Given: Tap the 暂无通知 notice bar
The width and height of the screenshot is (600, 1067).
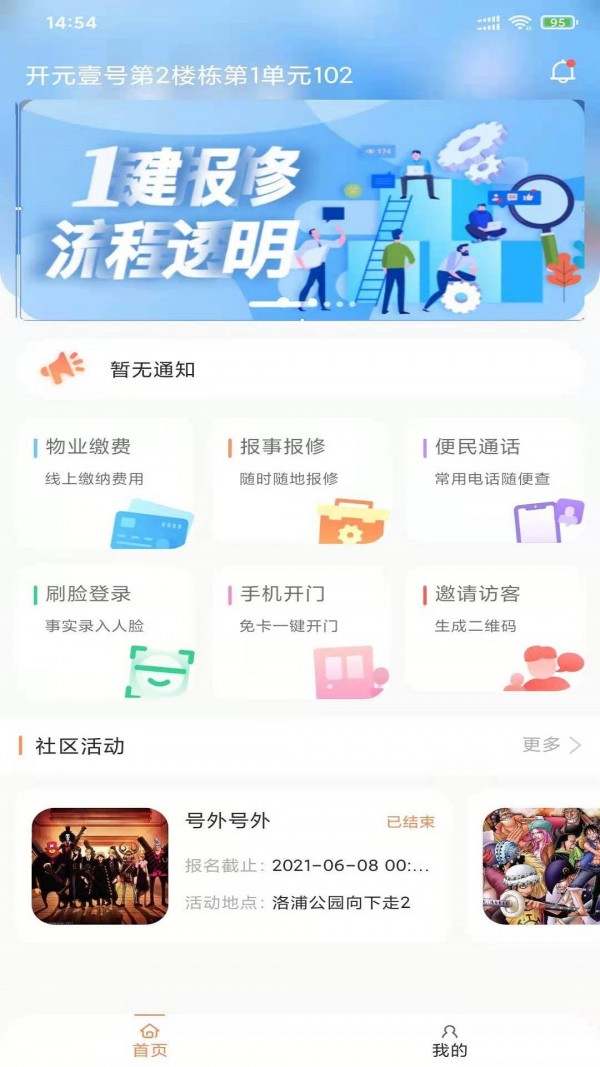Looking at the screenshot, I should (x=300, y=369).
